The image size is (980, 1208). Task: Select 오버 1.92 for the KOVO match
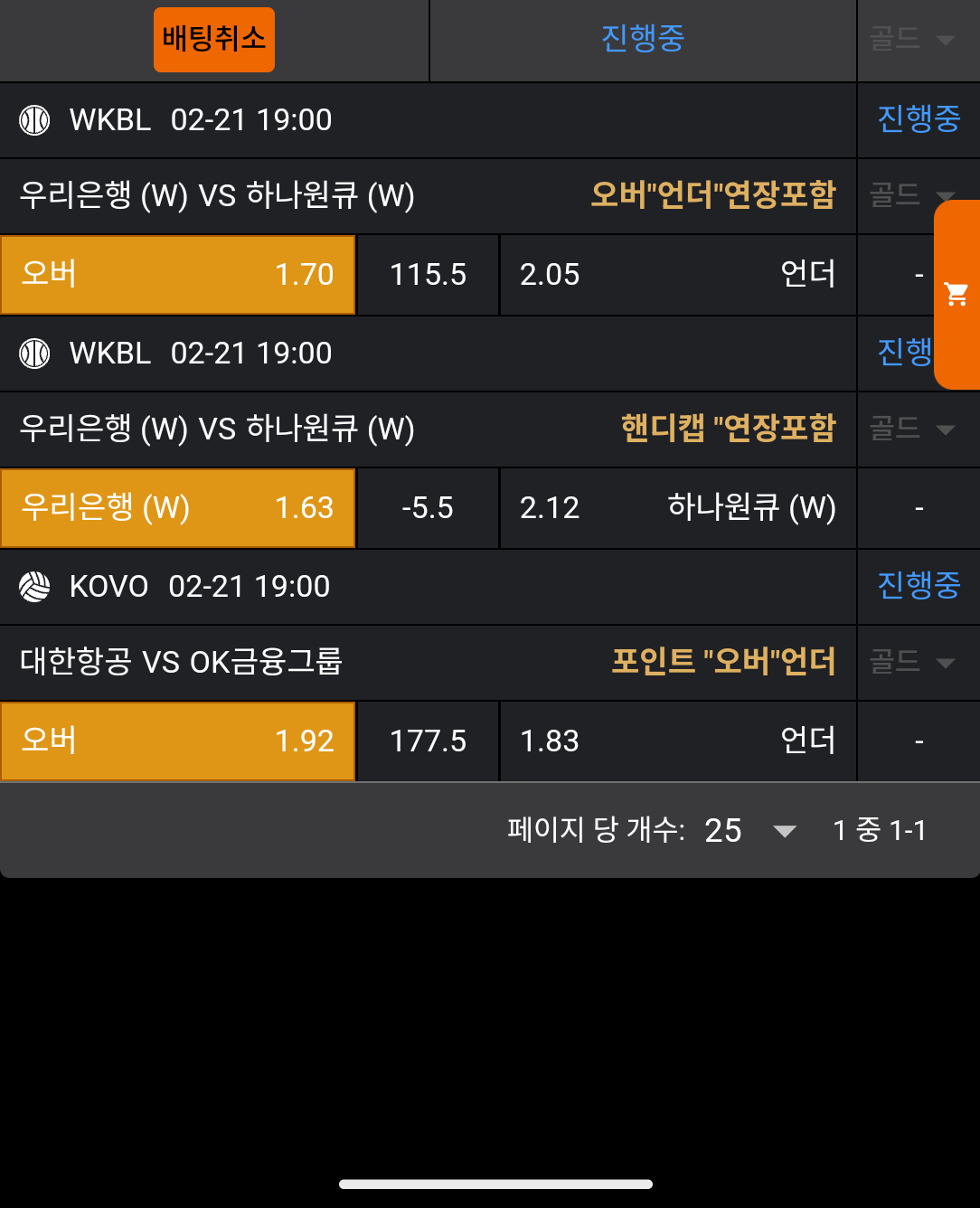coord(178,741)
